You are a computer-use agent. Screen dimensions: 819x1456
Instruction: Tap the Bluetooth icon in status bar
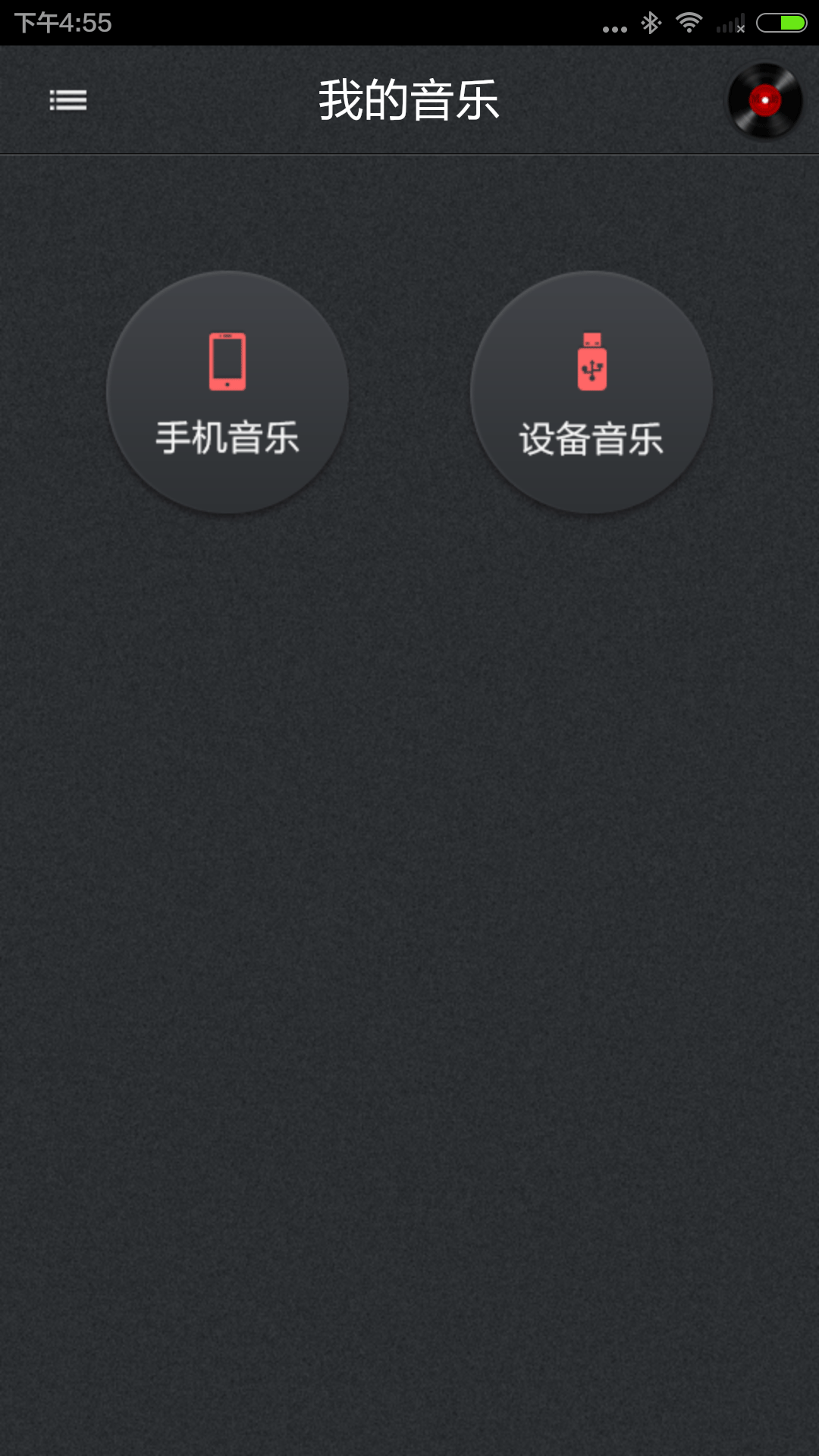[x=651, y=23]
